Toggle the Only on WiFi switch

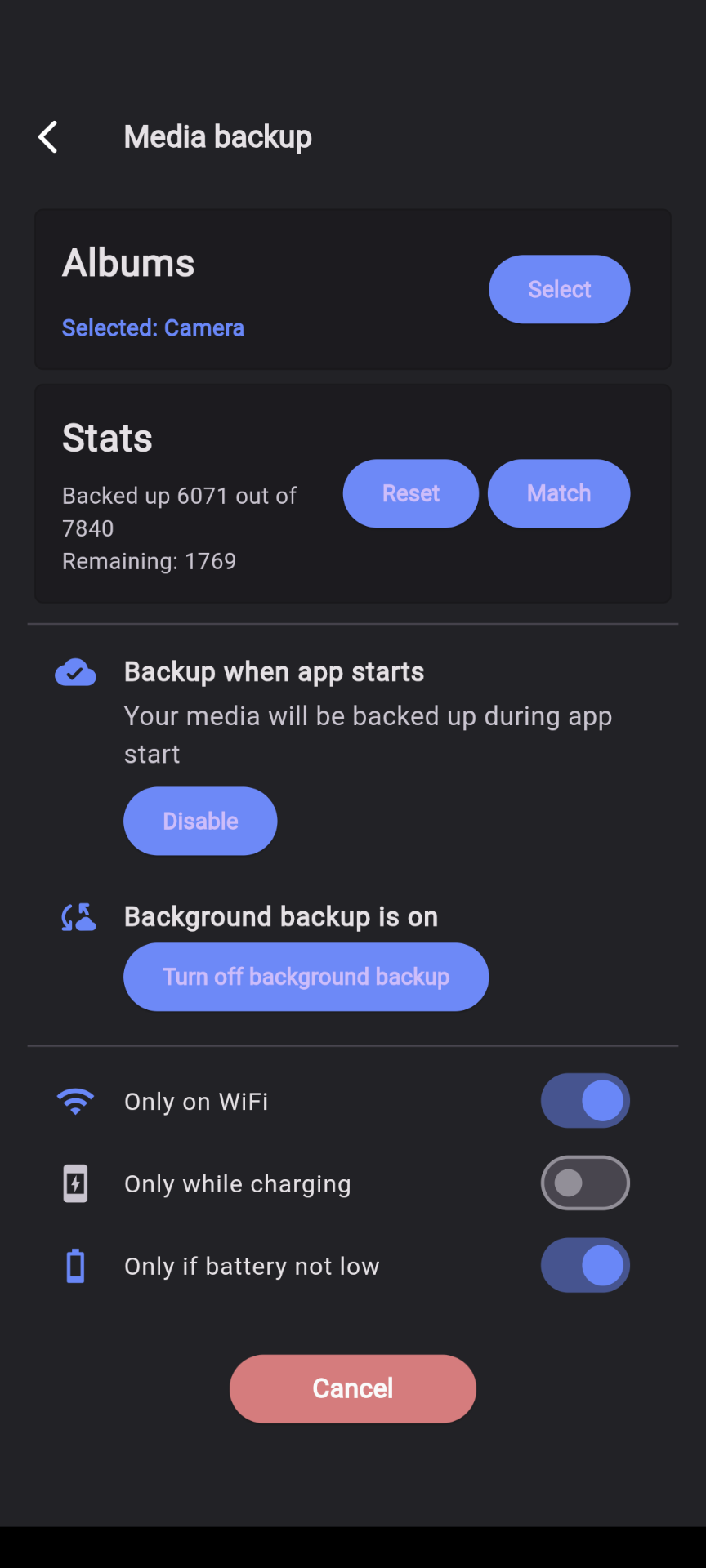(x=585, y=1101)
